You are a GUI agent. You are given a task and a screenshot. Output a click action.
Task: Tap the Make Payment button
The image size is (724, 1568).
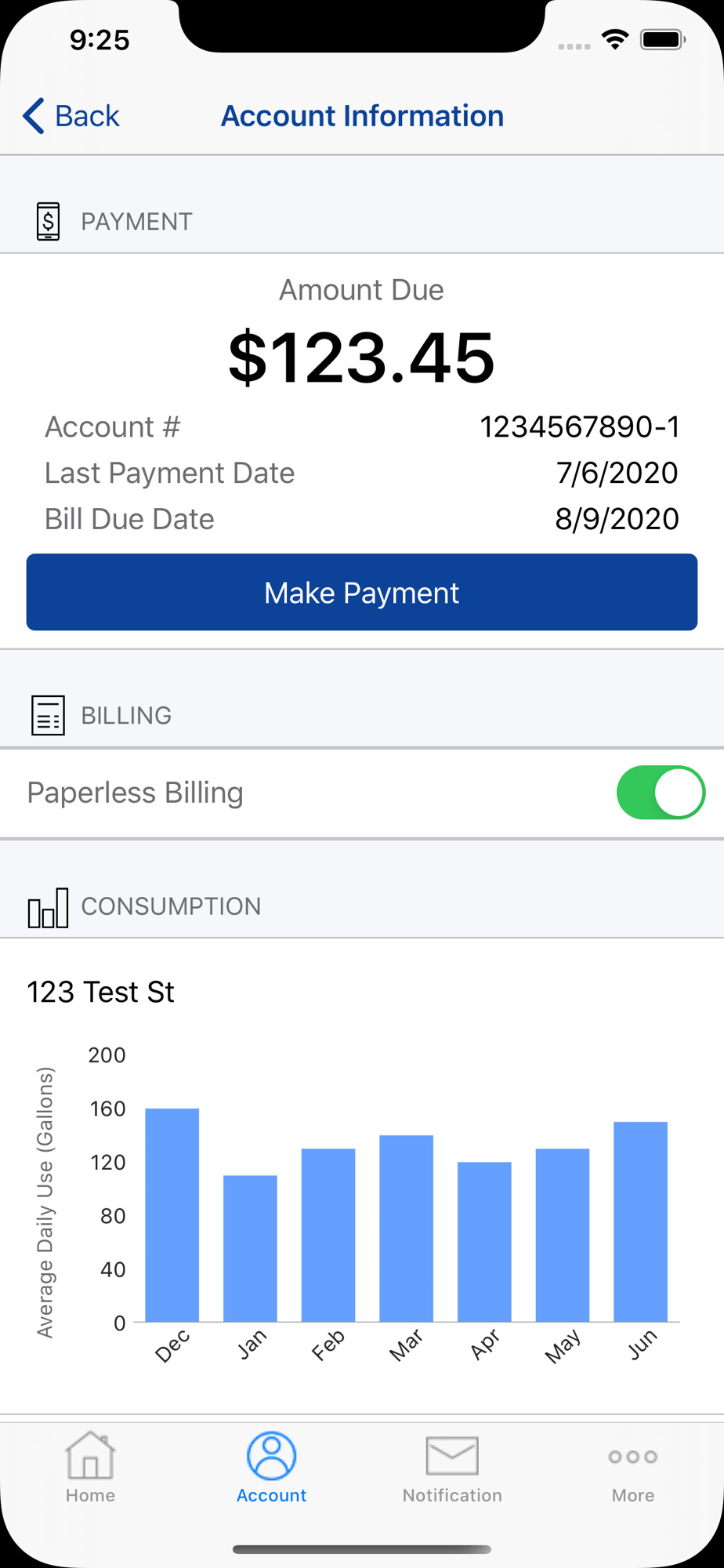tap(362, 592)
